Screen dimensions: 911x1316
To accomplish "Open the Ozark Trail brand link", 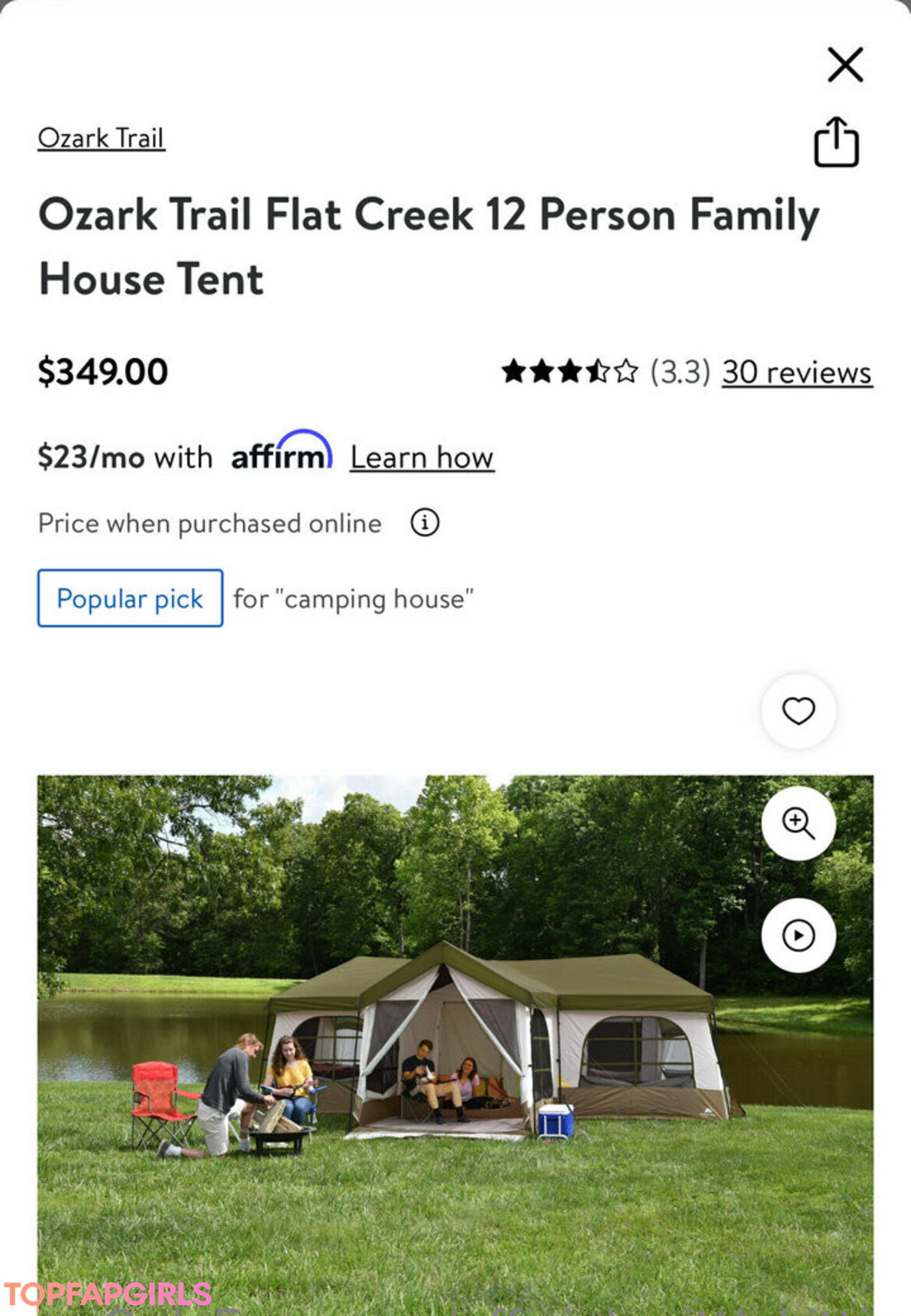I will (x=101, y=138).
